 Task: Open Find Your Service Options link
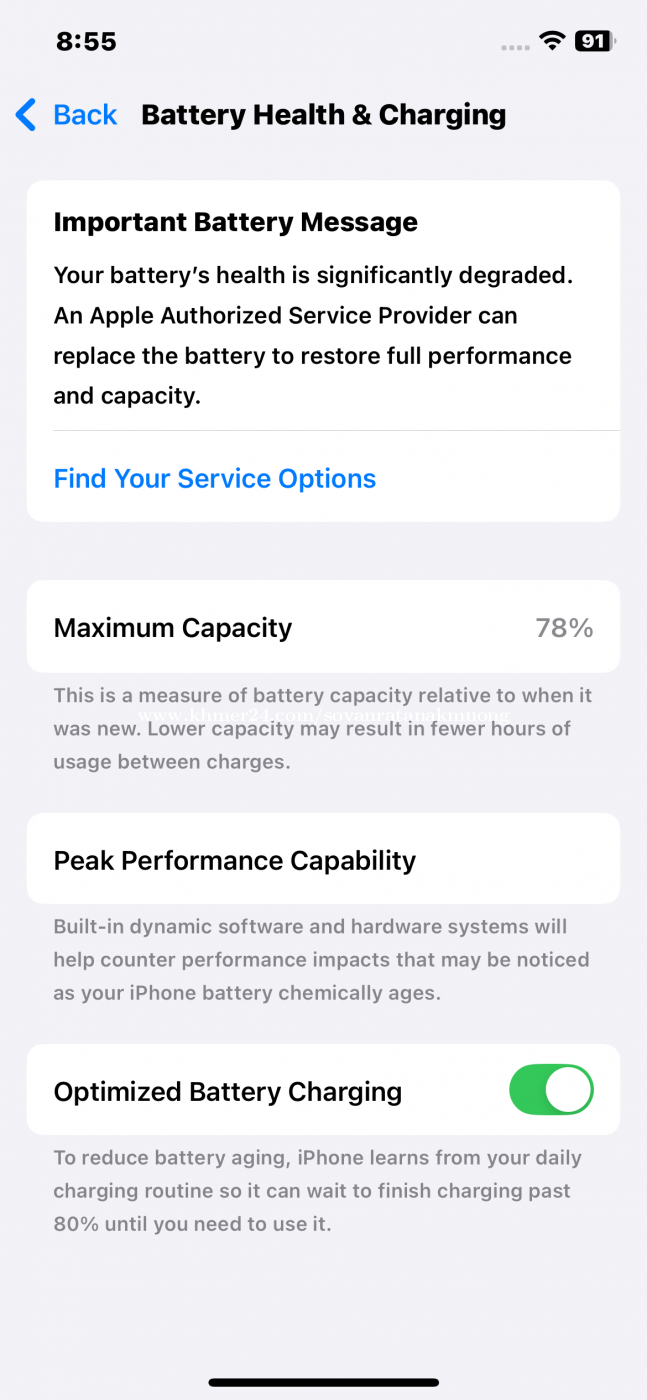click(215, 479)
